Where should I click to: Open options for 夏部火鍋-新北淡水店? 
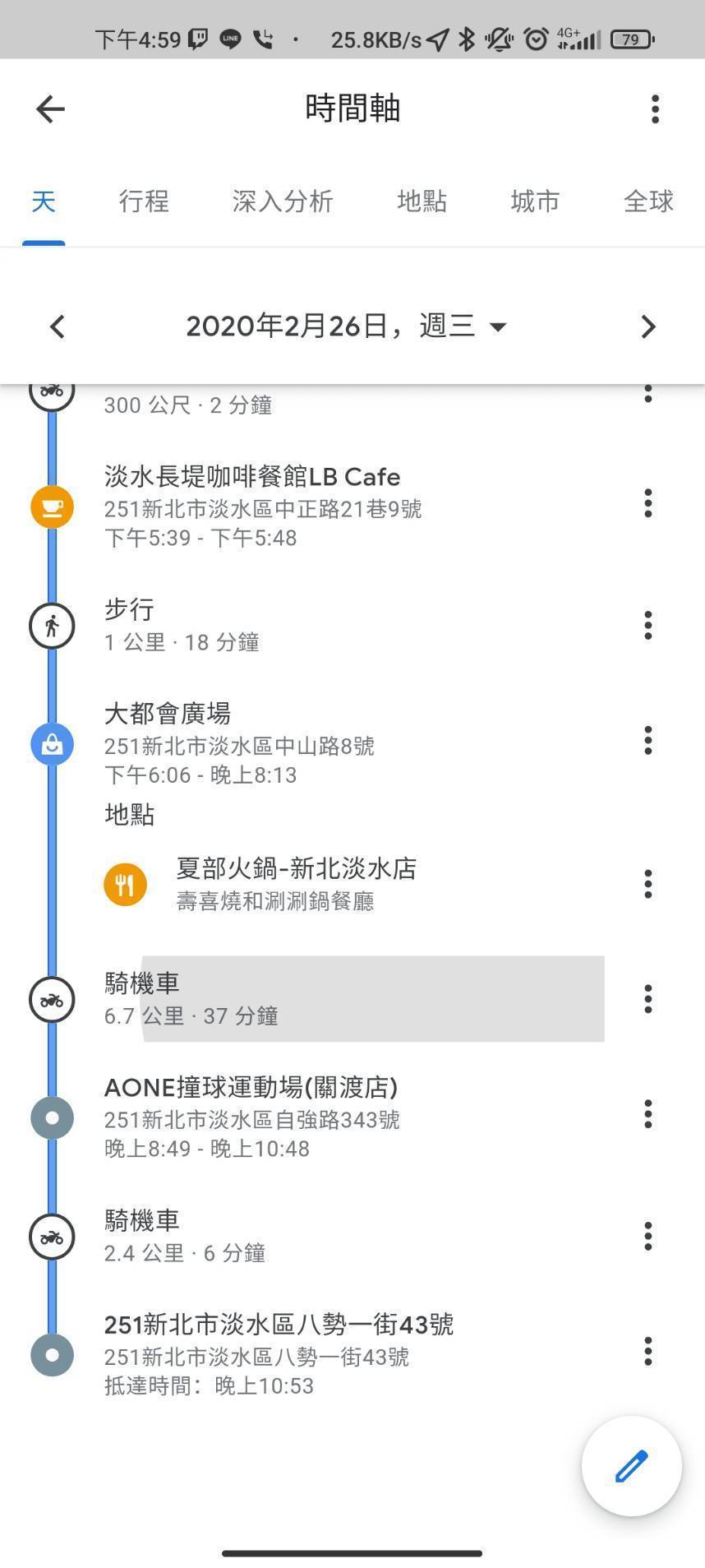click(x=648, y=884)
